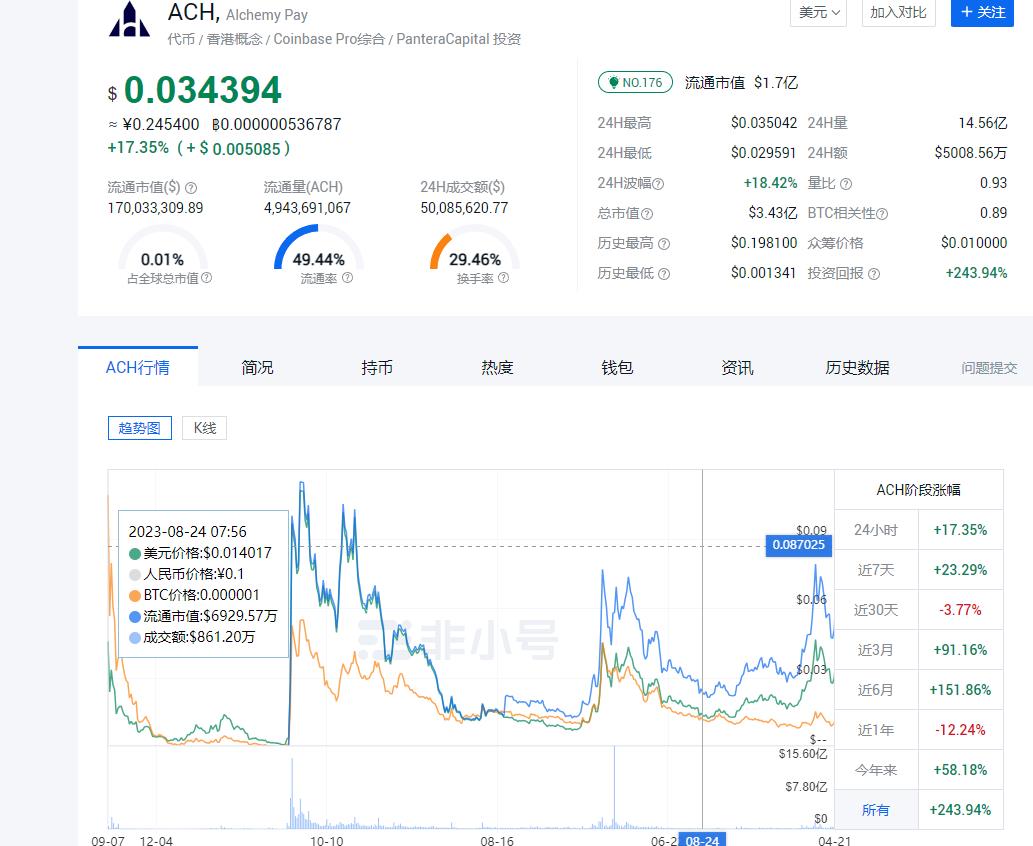Switch chart to K线 view
1033x846 pixels.
204,428
